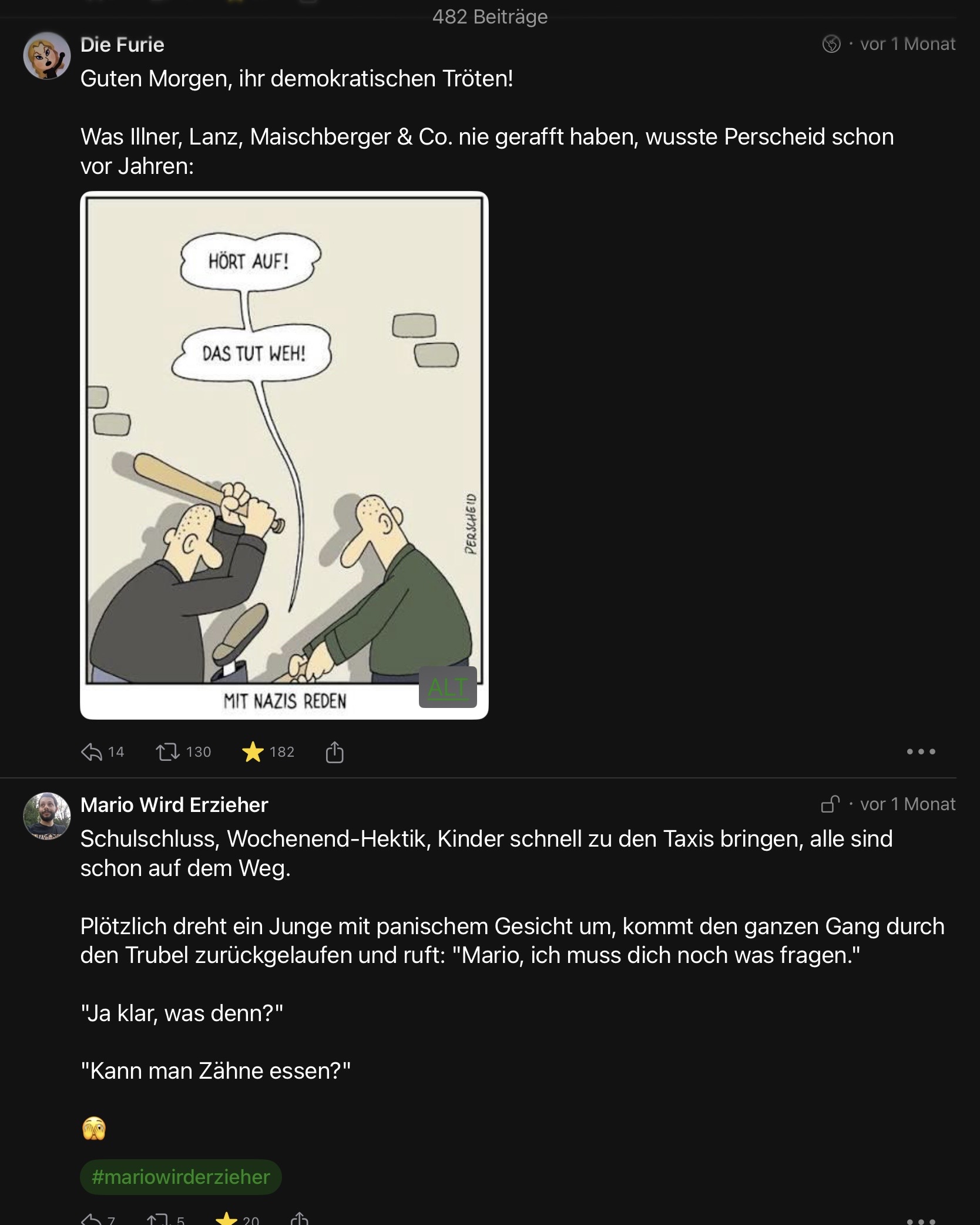The width and height of the screenshot is (980, 1225).
Task: Share Mario Wird Erzieher's post
Action: tap(300, 1220)
